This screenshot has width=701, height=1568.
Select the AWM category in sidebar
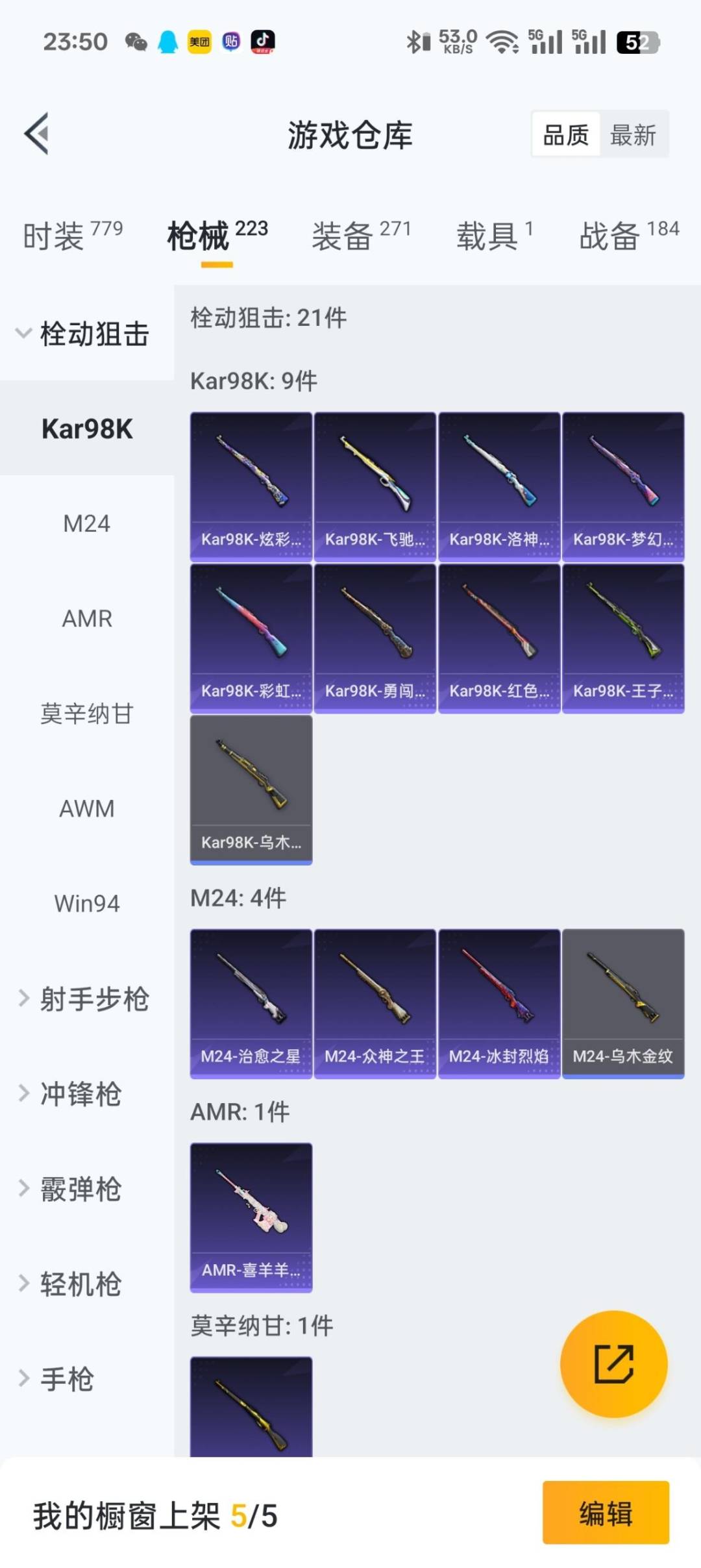click(x=86, y=808)
